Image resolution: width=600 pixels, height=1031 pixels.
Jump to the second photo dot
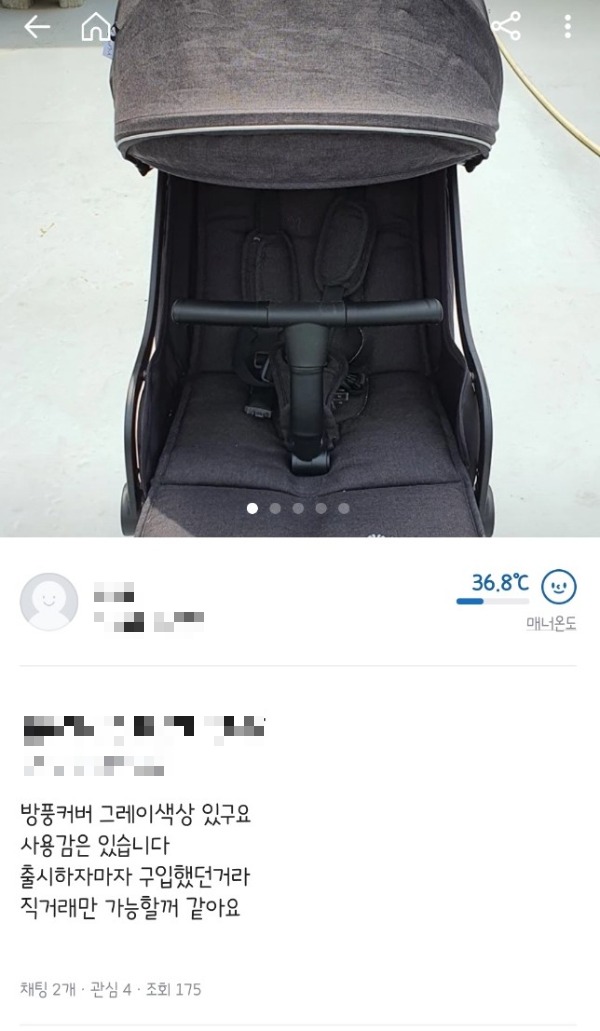(275, 508)
